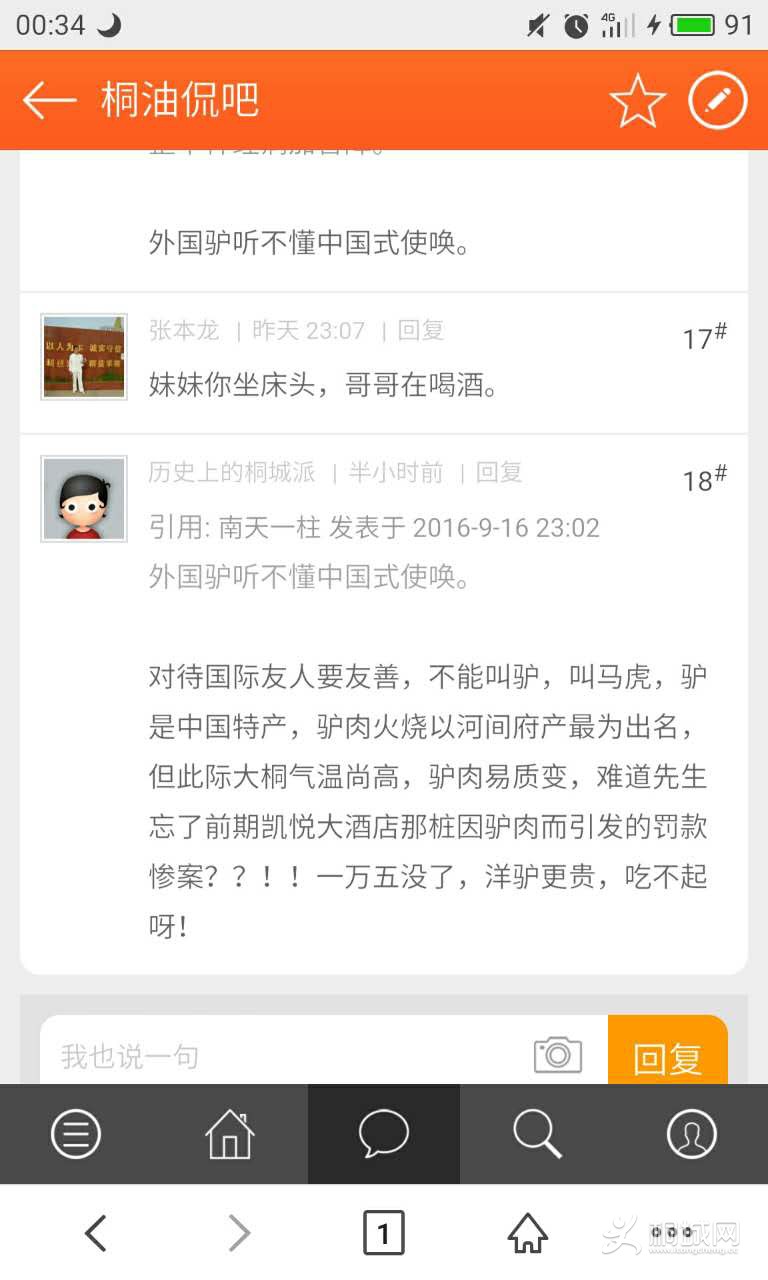The width and height of the screenshot is (768, 1280).
Task: Open the browser tabs counter
Action: pyautogui.click(x=384, y=1233)
